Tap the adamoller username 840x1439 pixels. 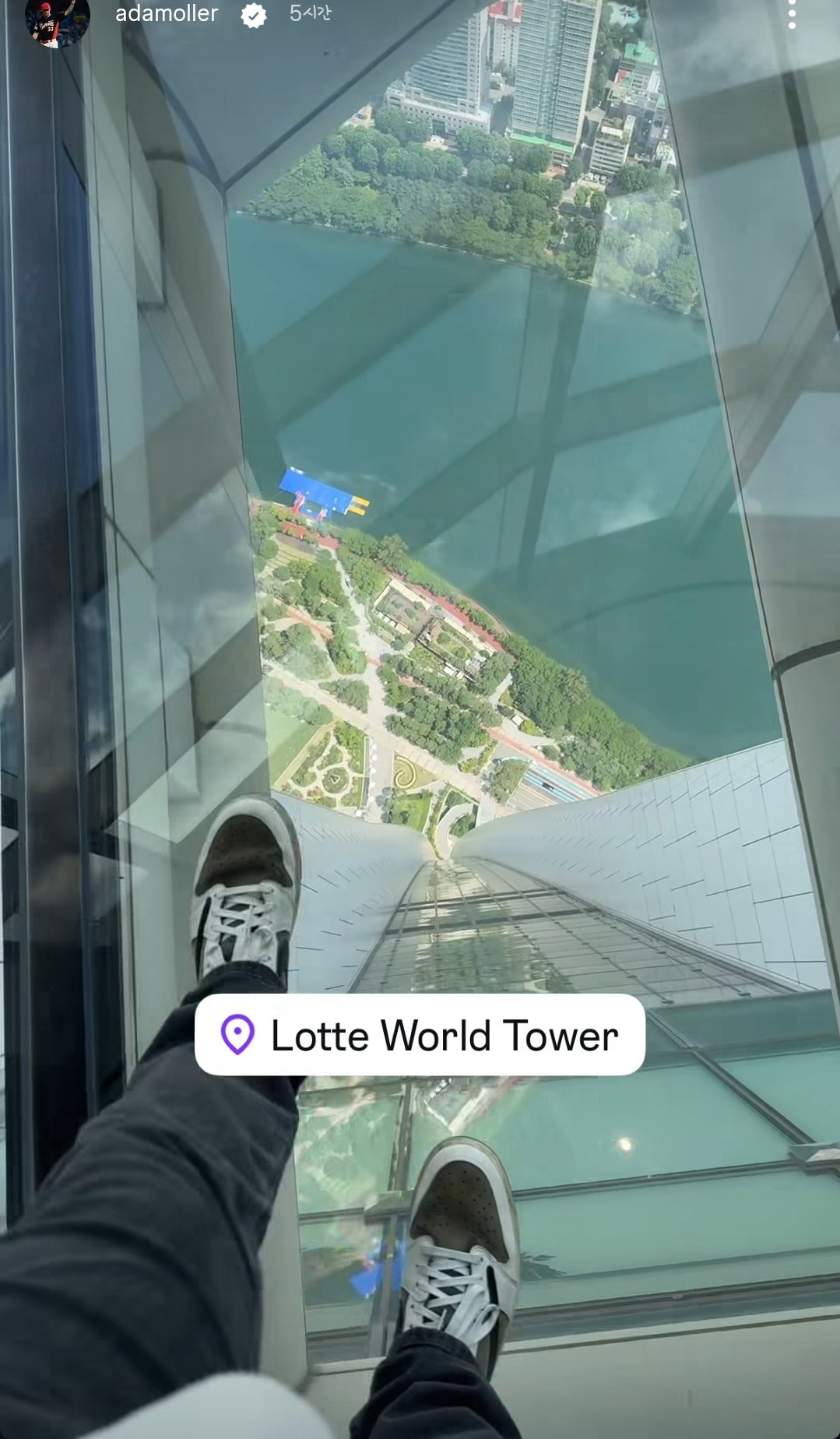[167, 13]
